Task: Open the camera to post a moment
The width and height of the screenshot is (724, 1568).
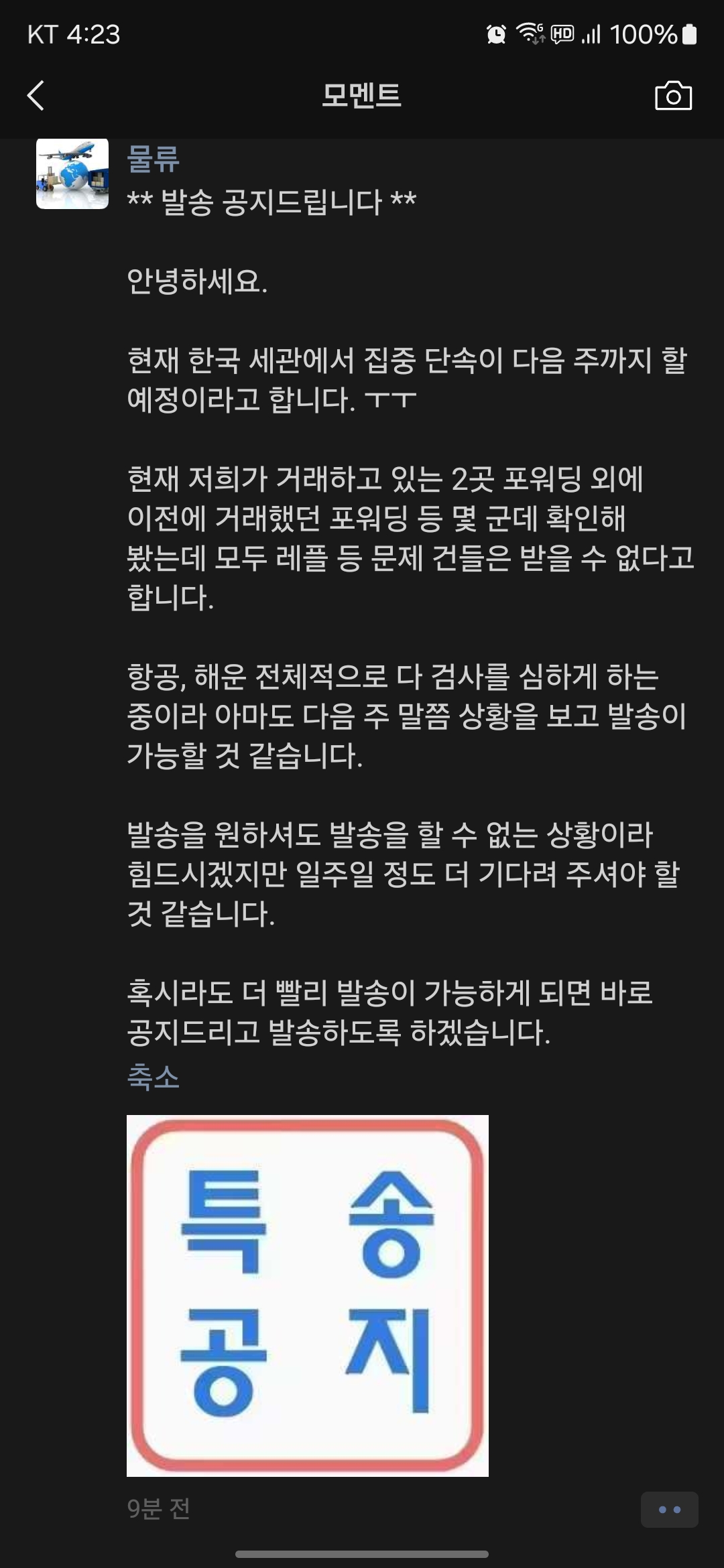Action: pos(673,95)
